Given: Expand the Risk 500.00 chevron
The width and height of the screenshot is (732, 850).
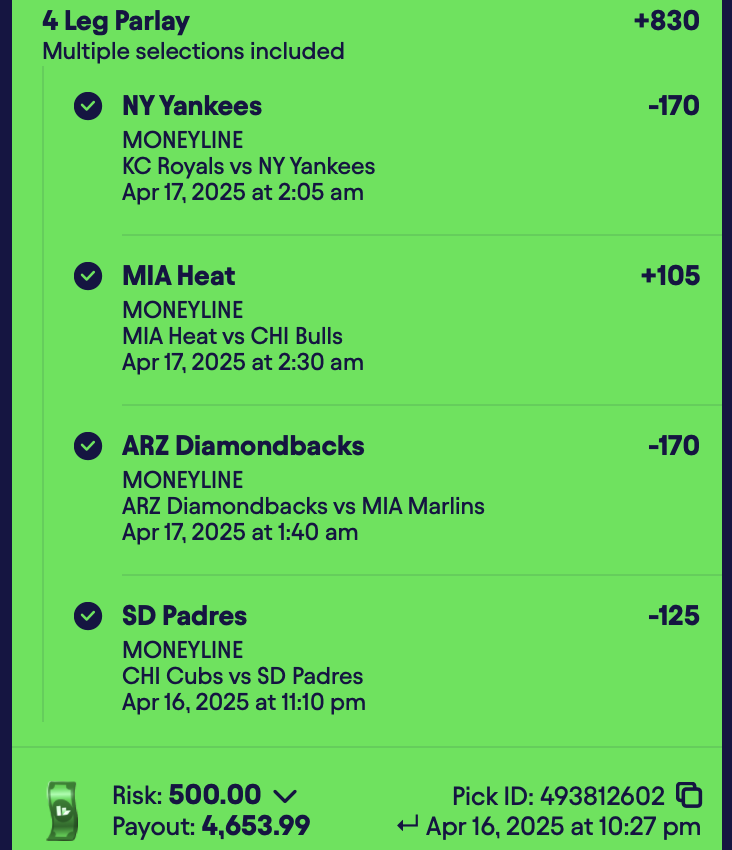Looking at the screenshot, I should 285,796.
